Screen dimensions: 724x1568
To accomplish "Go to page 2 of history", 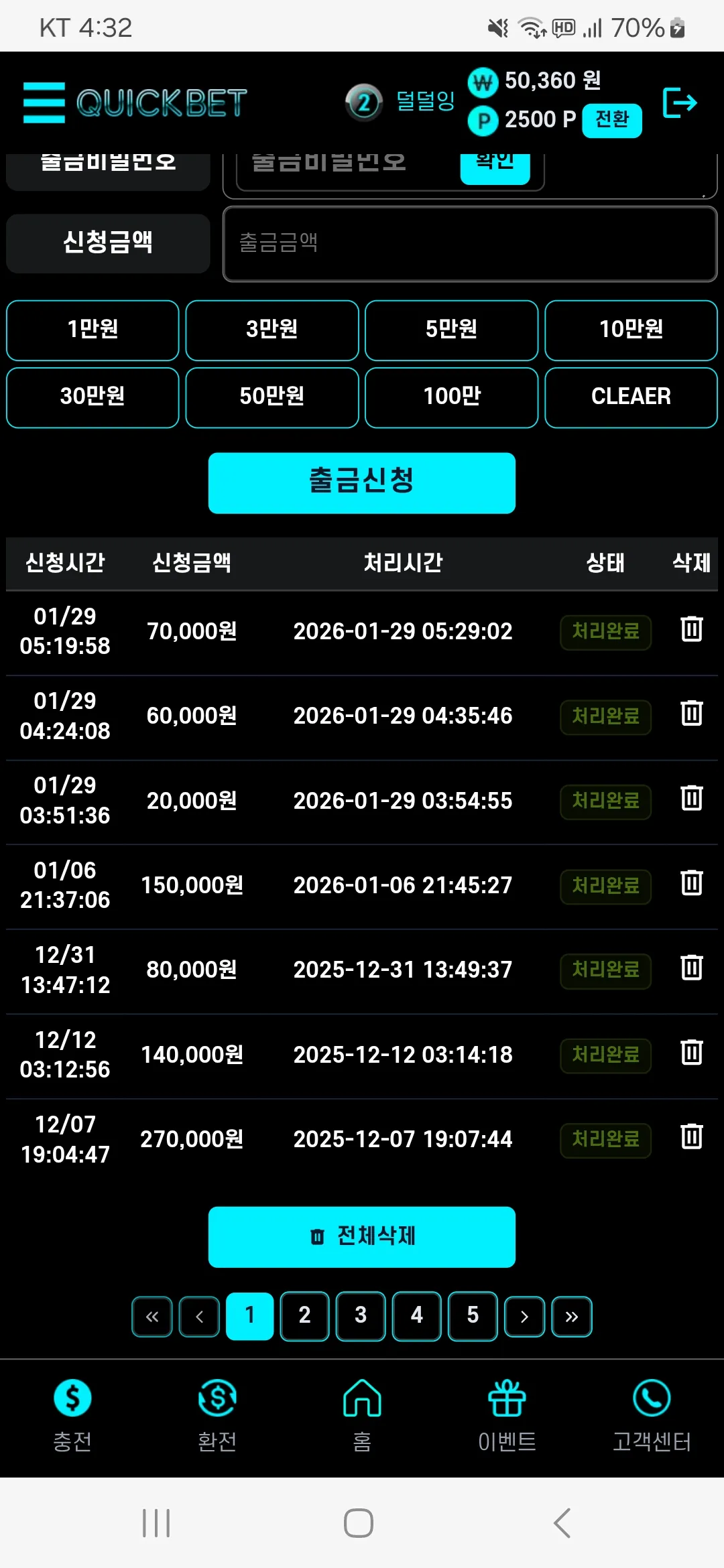I will point(304,1316).
